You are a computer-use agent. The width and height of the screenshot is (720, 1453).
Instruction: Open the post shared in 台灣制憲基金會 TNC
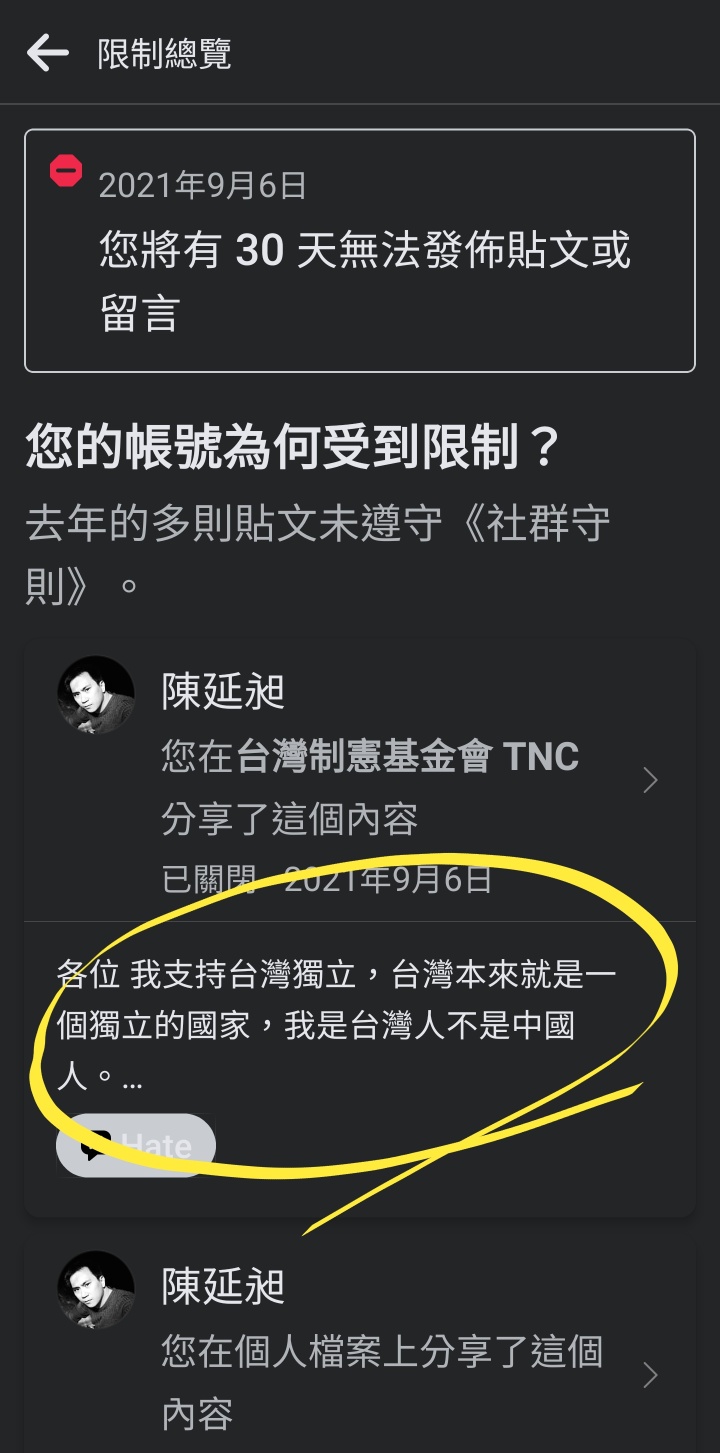[x=650, y=780]
